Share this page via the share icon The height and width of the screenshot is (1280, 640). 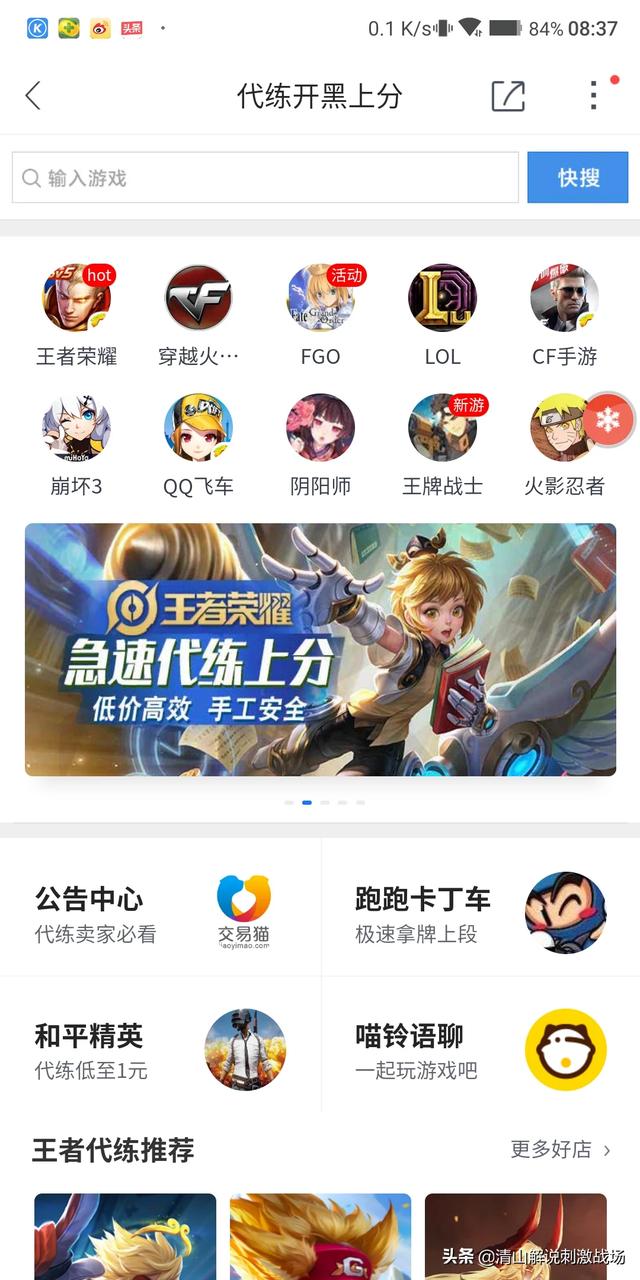tap(508, 96)
